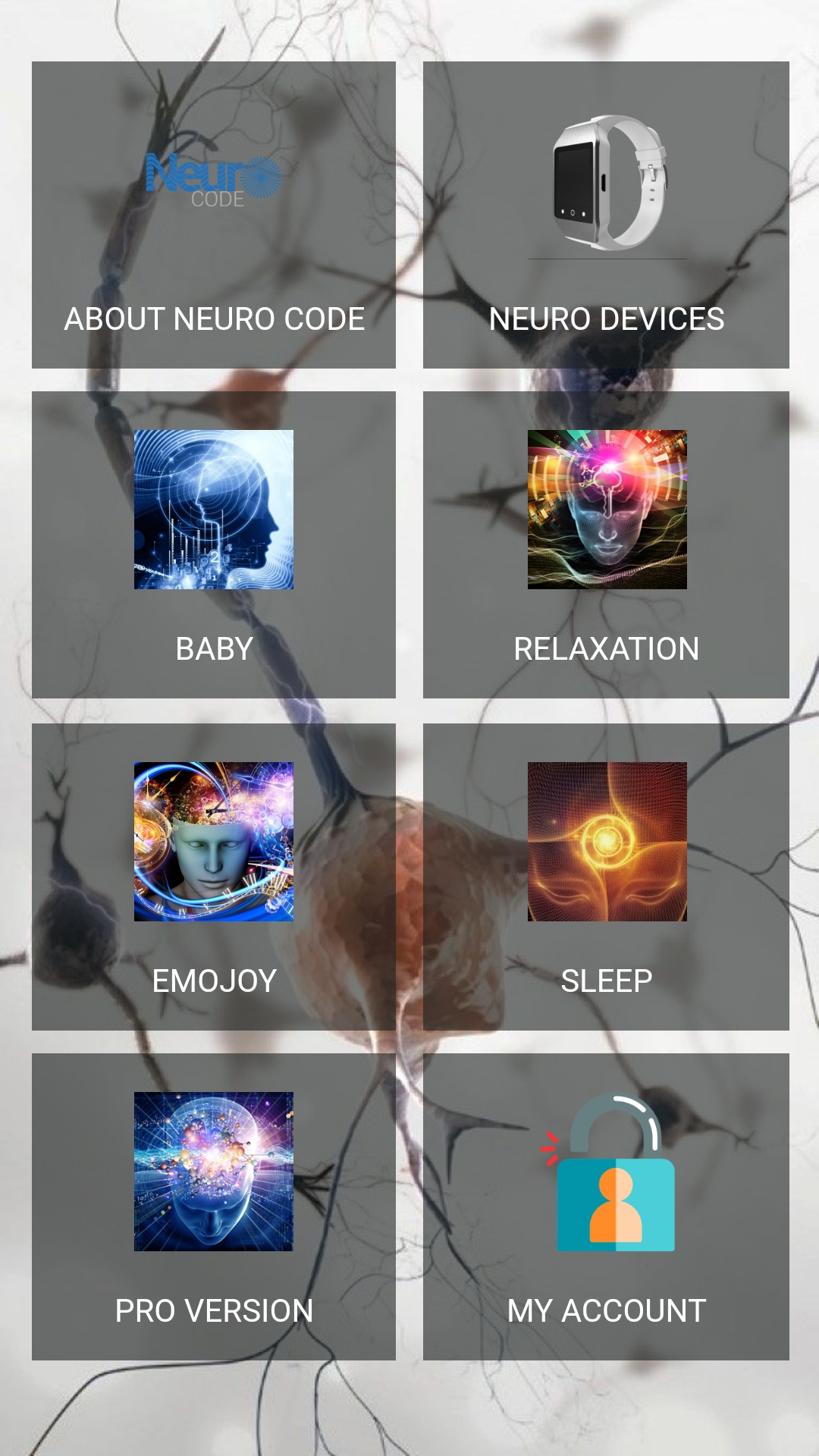Click the Baby profile head icon
Image resolution: width=819 pixels, height=1456 pixels.
tap(213, 510)
